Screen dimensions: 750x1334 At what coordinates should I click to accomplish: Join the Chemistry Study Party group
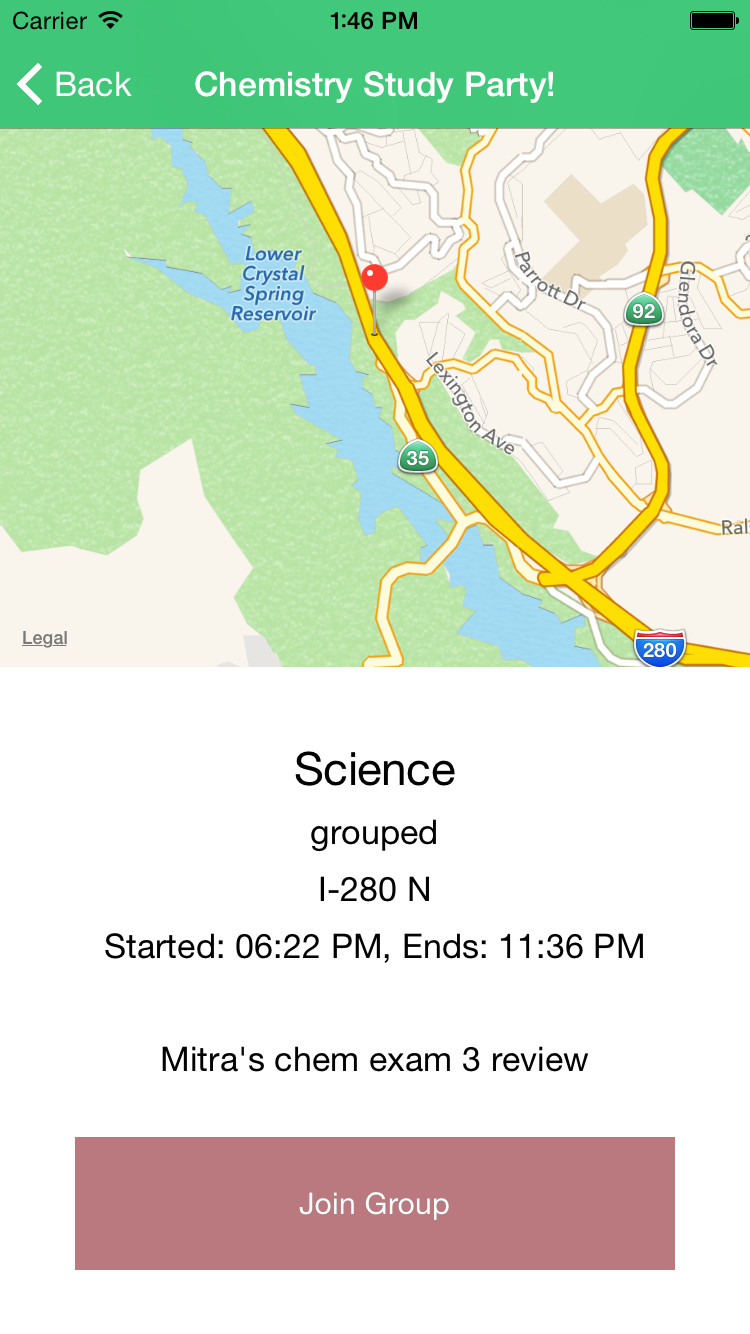pyautogui.click(x=375, y=1203)
